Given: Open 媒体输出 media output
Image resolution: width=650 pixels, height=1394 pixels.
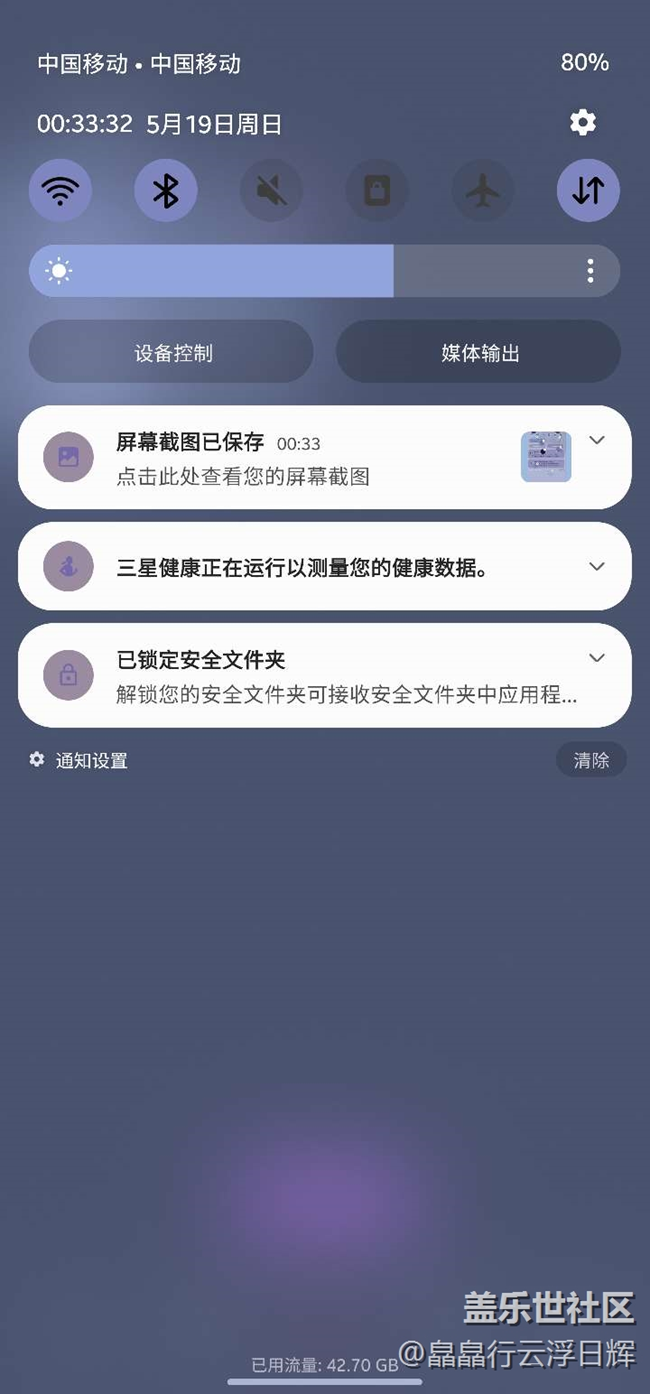Looking at the screenshot, I should click(479, 352).
